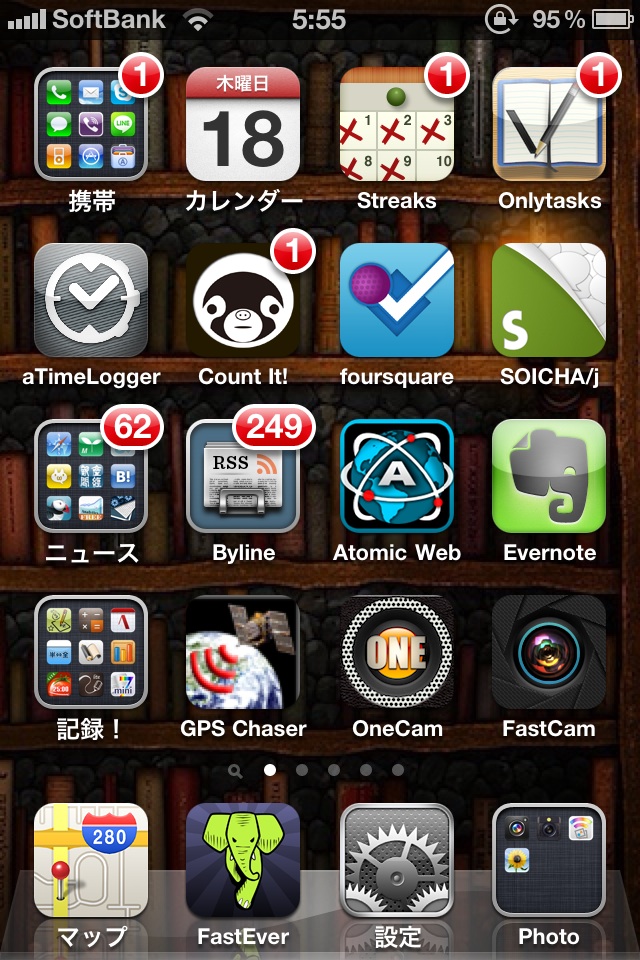Screen dimensions: 640x960
Task: Open Byline RSS reader
Action: click(x=243, y=476)
